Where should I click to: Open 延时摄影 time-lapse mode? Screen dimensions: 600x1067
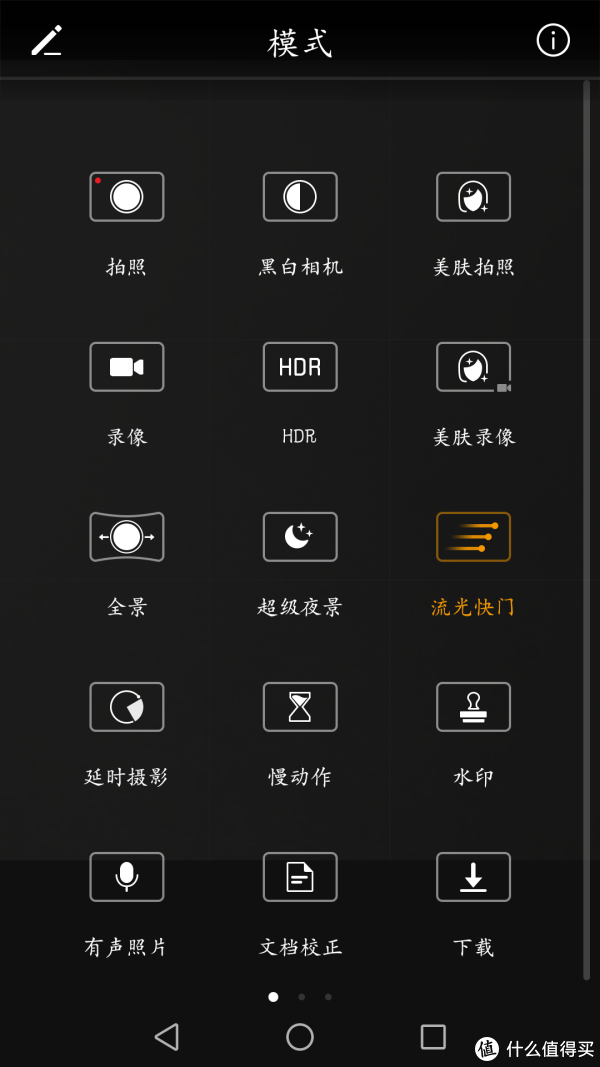(127, 707)
